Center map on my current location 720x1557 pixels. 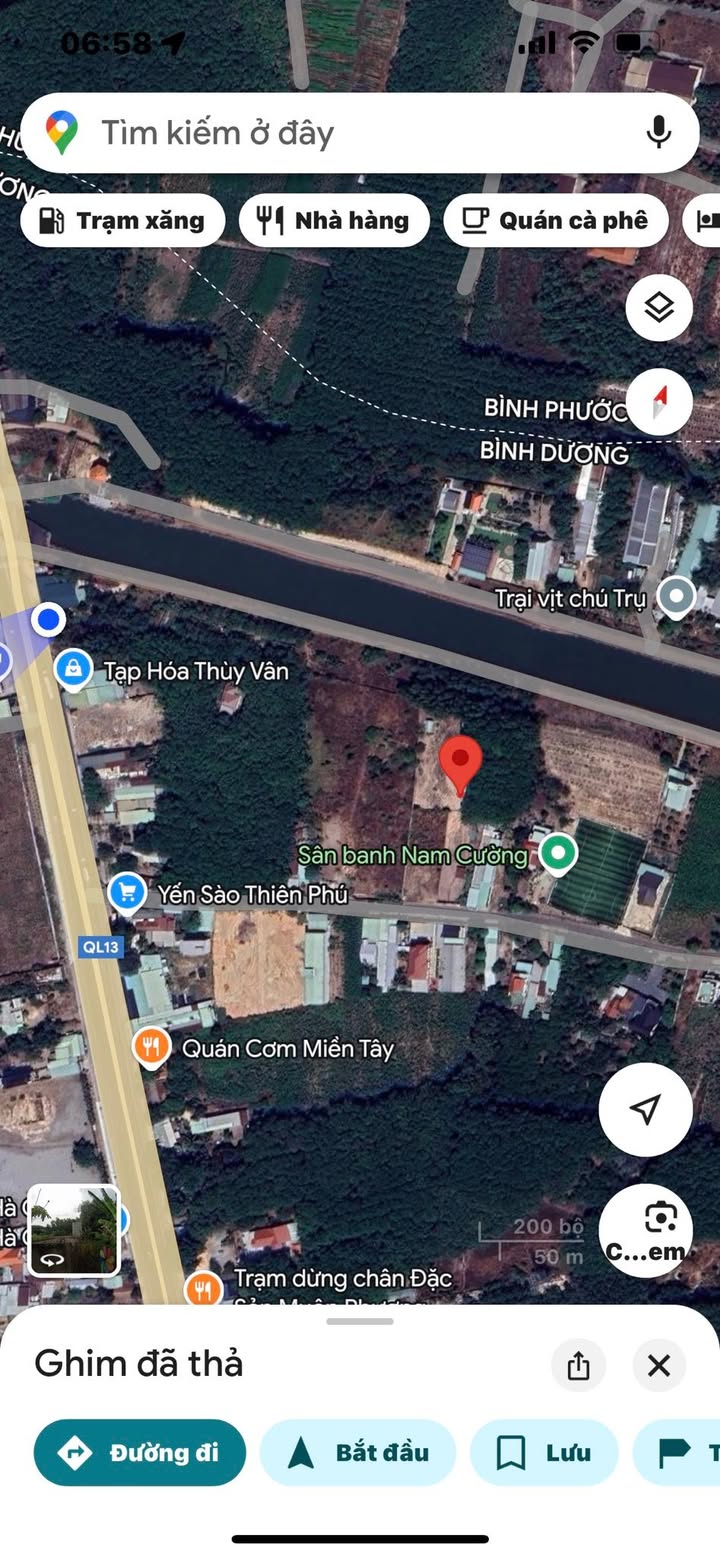pos(645,1109)
